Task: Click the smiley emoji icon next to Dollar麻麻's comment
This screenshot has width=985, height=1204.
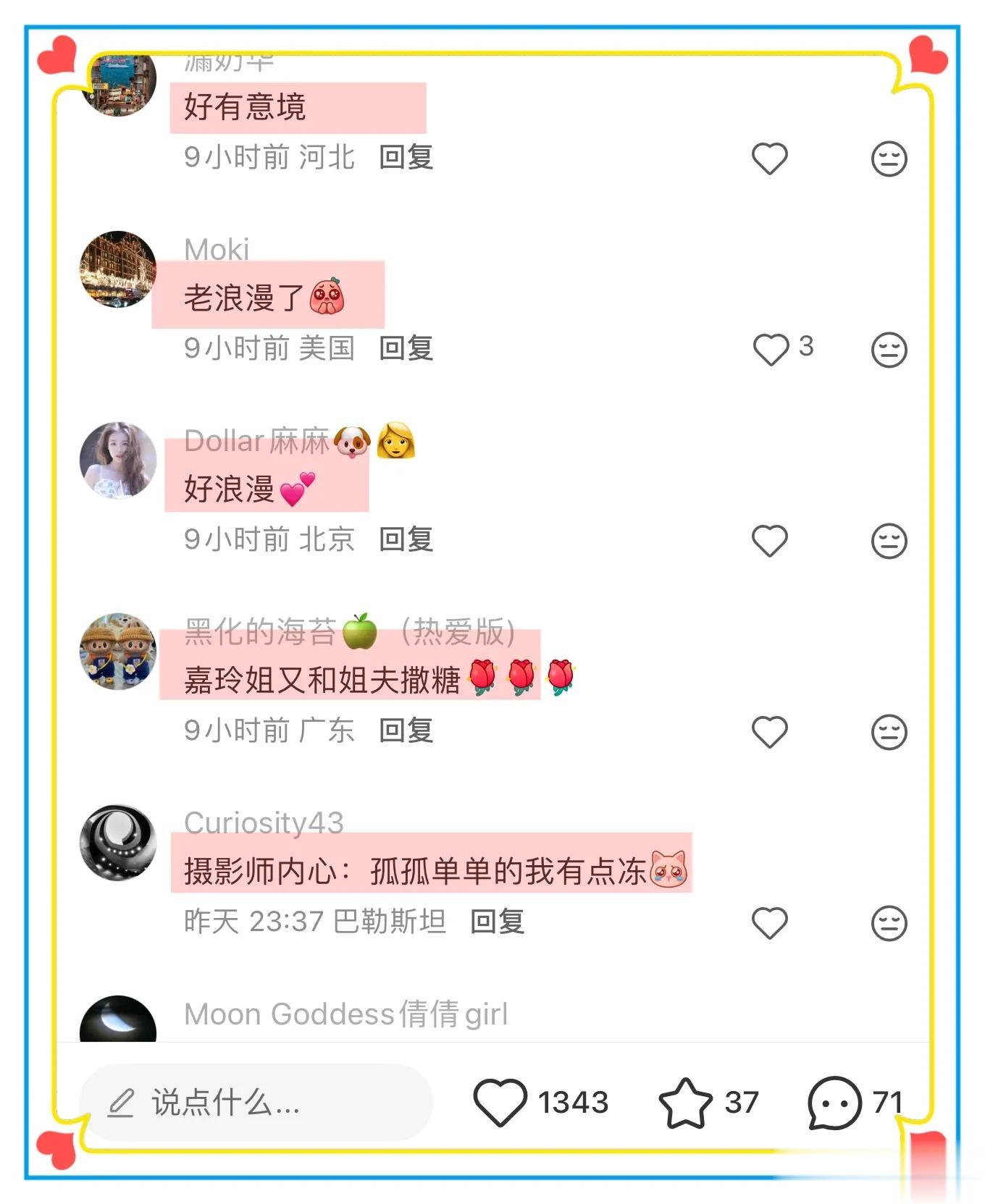Action: [889, 539]
